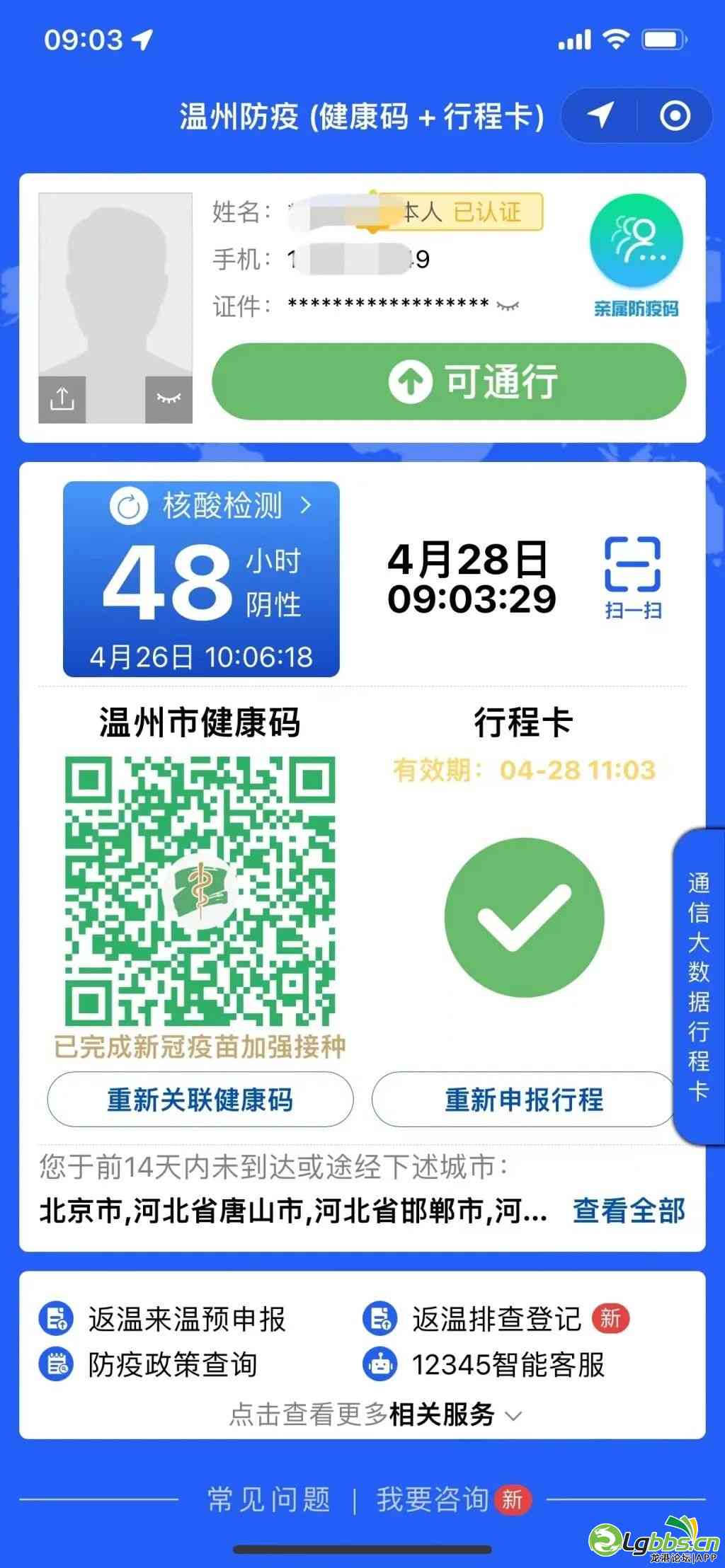Screen dimensions: 725x1568
Task: Expand 点击查看更多相关服务
Action: (375, 1415)
